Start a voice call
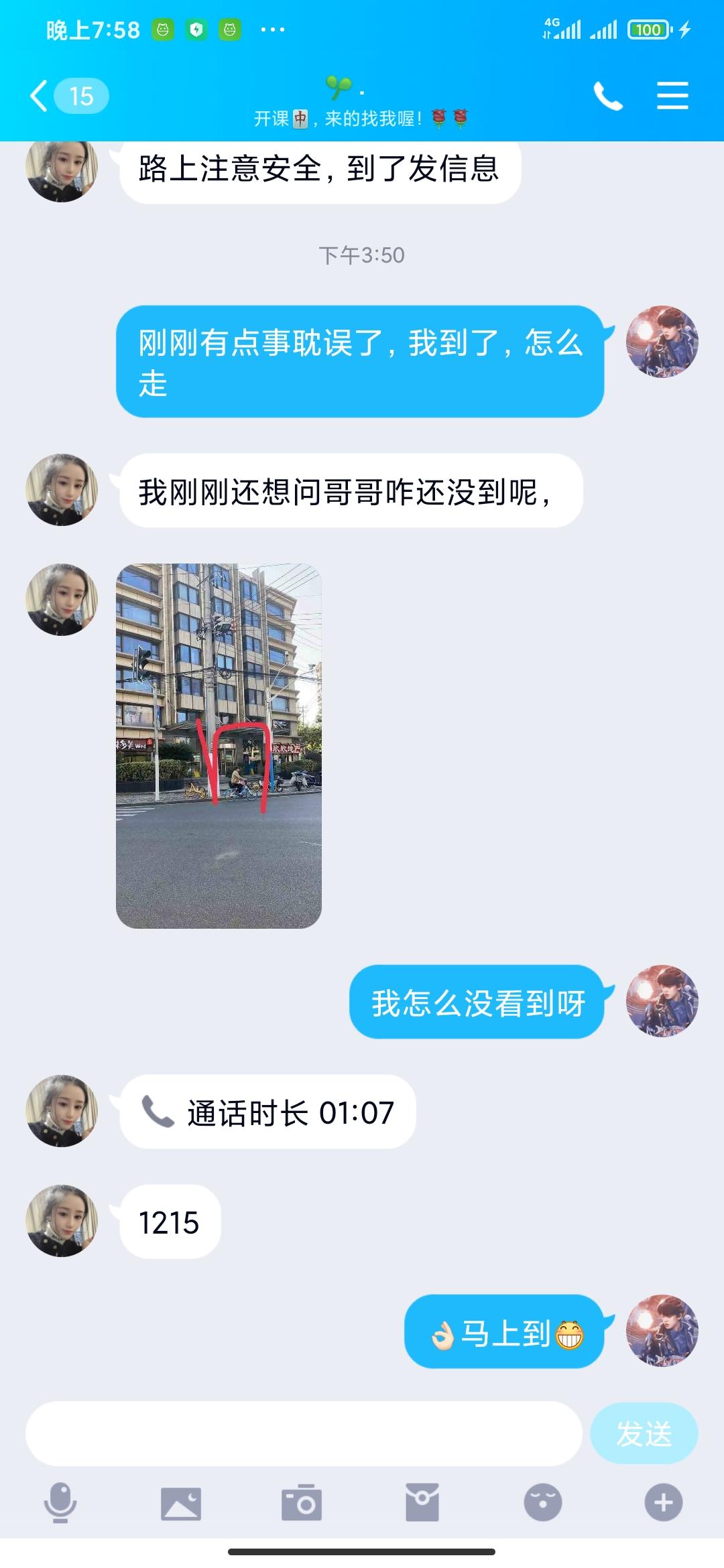The image size is (724, 1568). point(608,96)
